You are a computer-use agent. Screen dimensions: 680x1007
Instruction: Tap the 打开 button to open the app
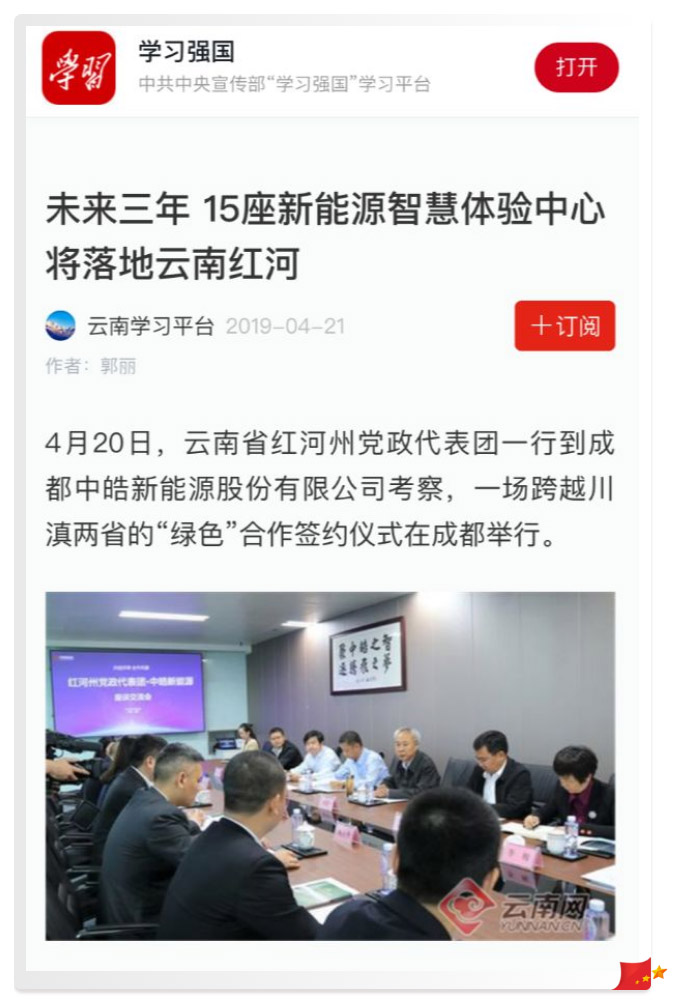pyautogui.click(x=576, y=68)
